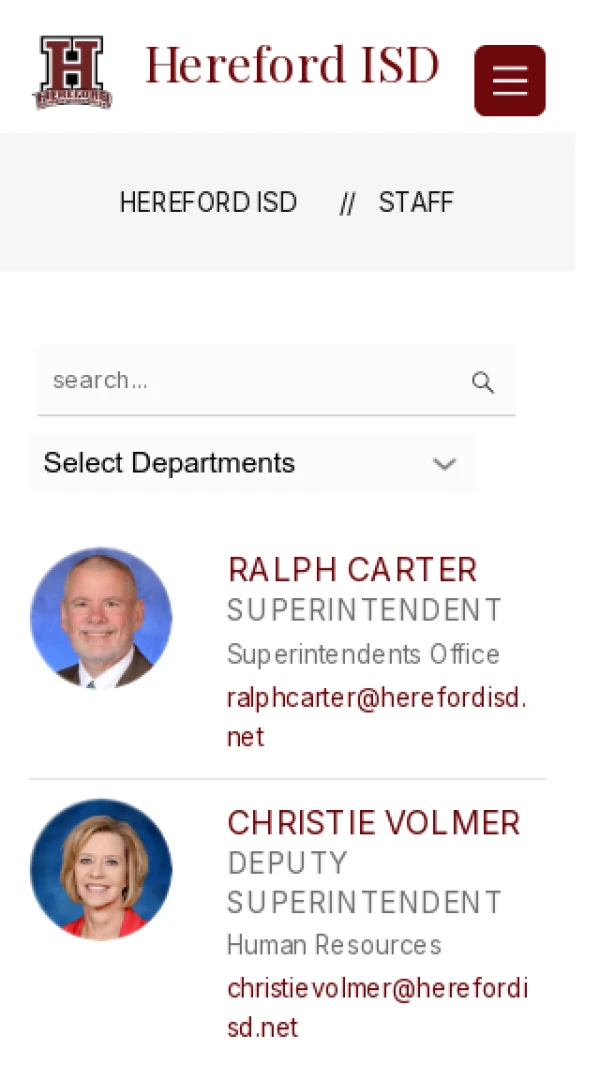The width and height of the screenshot is (600, 1065).
Task: Tap the search magnifier icon
Action: click(x=483, y=382)
